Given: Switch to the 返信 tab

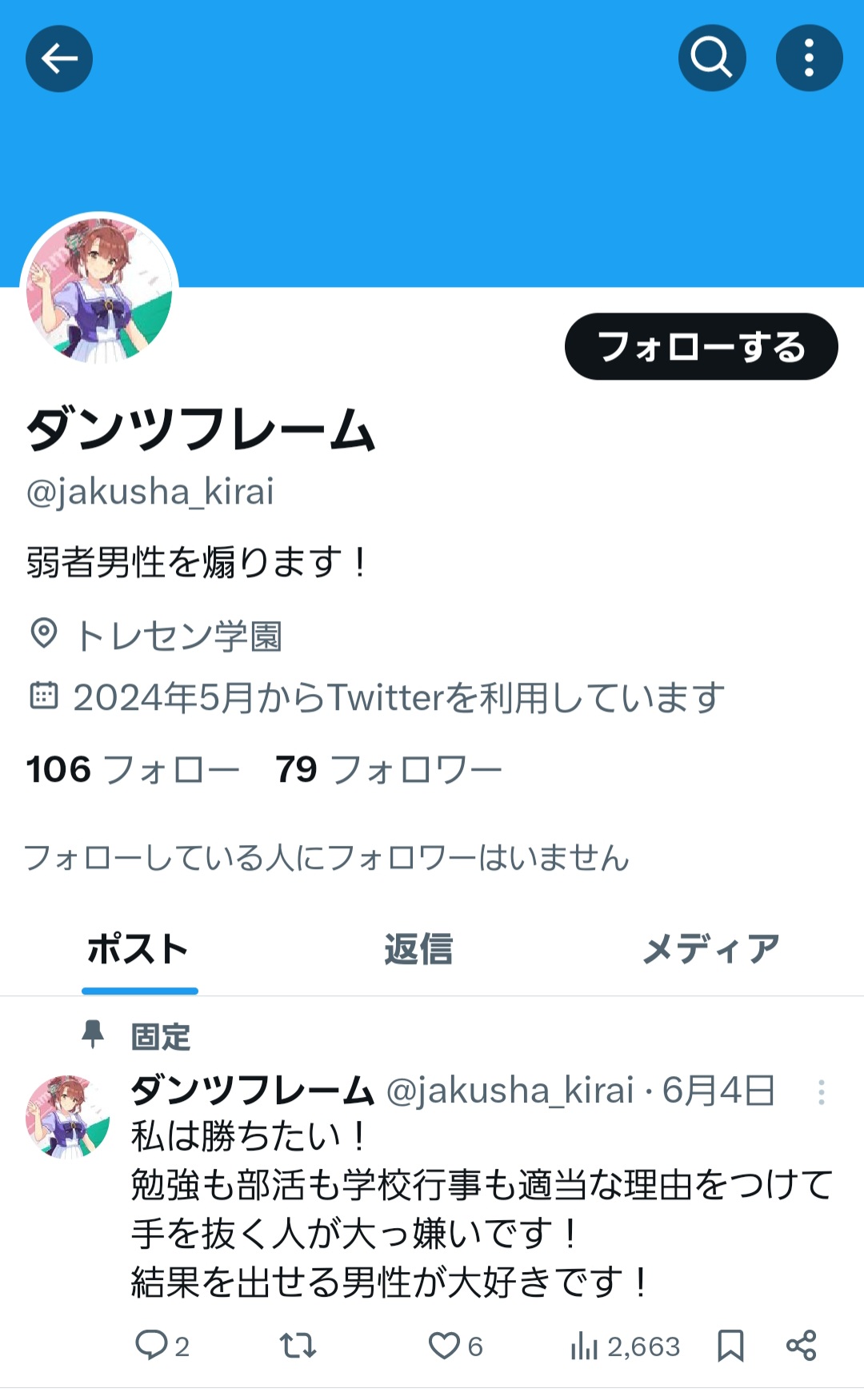Looking at the screenshot, I should point(418,950).
